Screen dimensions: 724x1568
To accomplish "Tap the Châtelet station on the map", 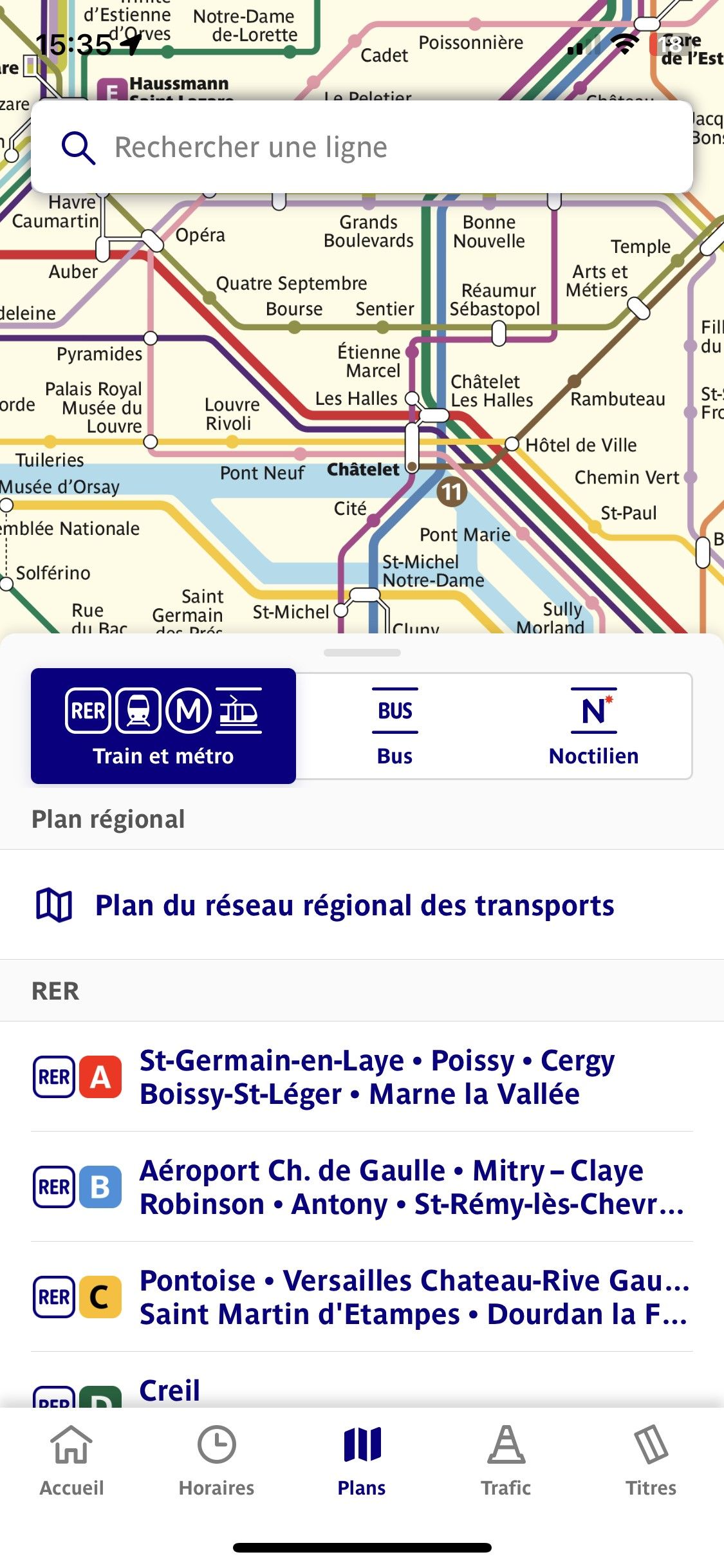I will [x=365, y=469].
